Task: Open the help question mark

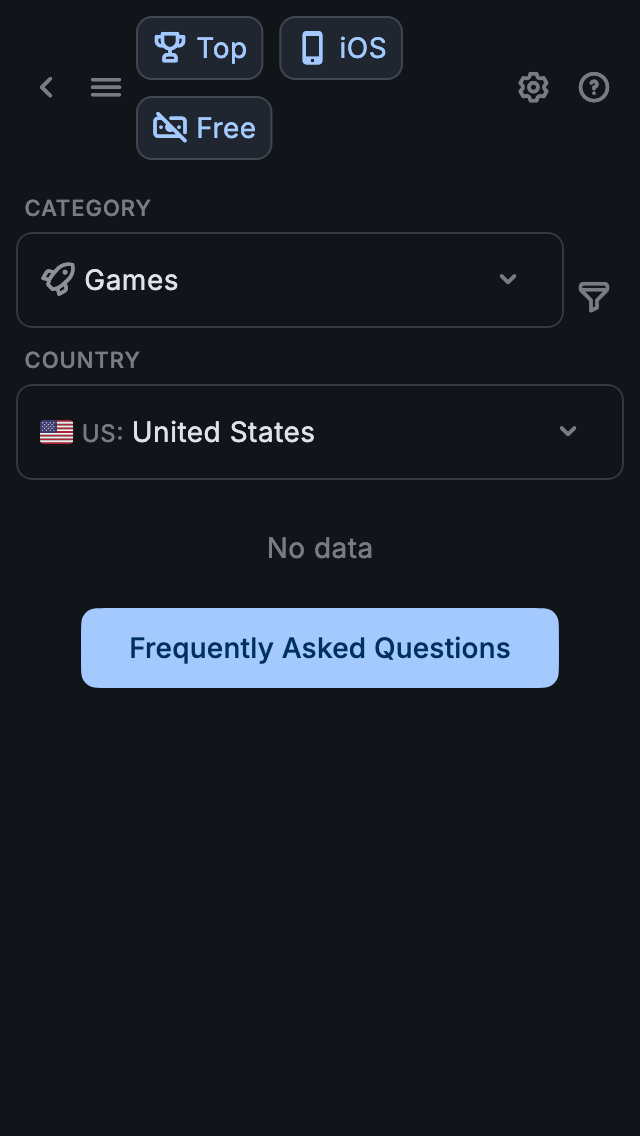Action: tap(594, 88)
